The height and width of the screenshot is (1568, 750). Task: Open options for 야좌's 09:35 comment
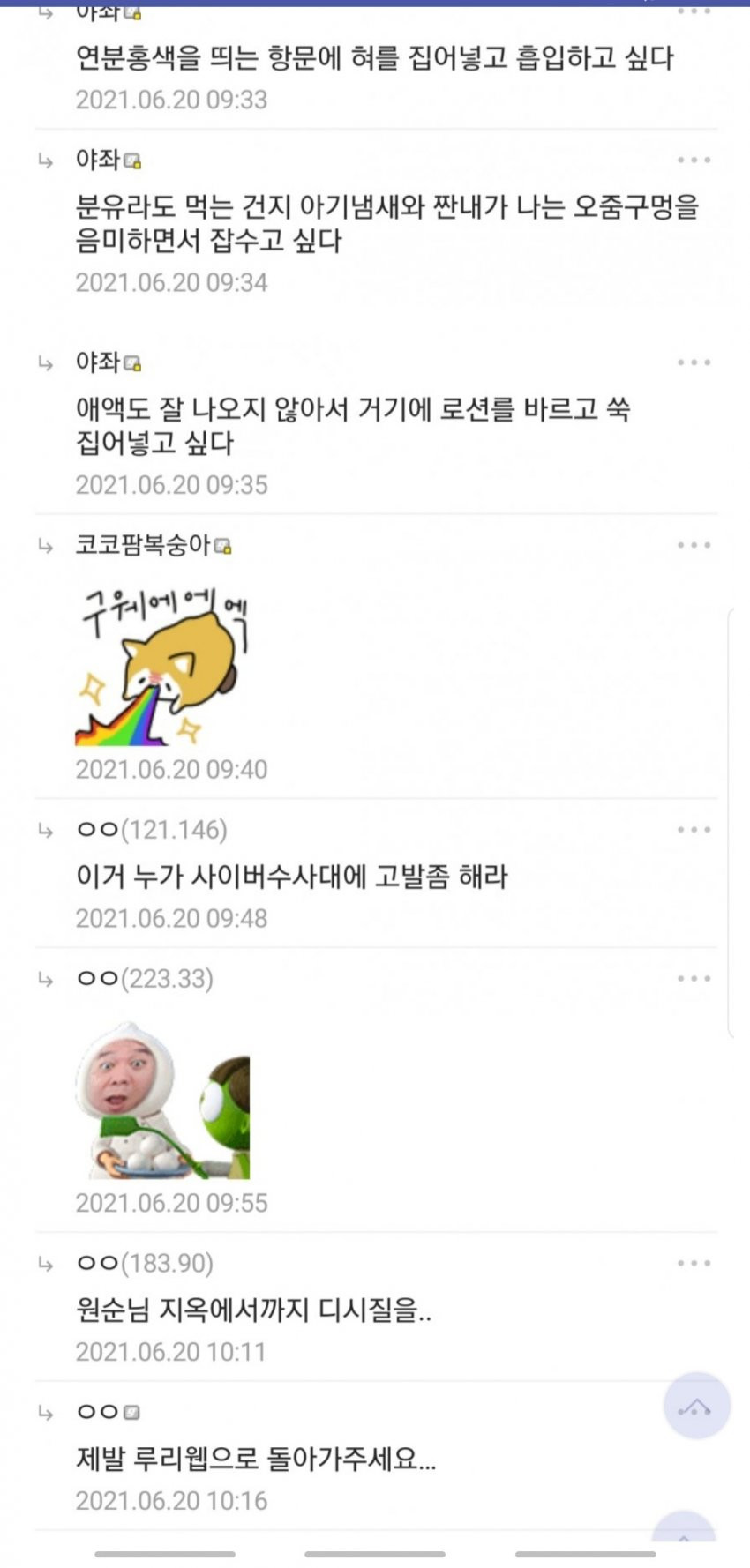click(694, 362)
